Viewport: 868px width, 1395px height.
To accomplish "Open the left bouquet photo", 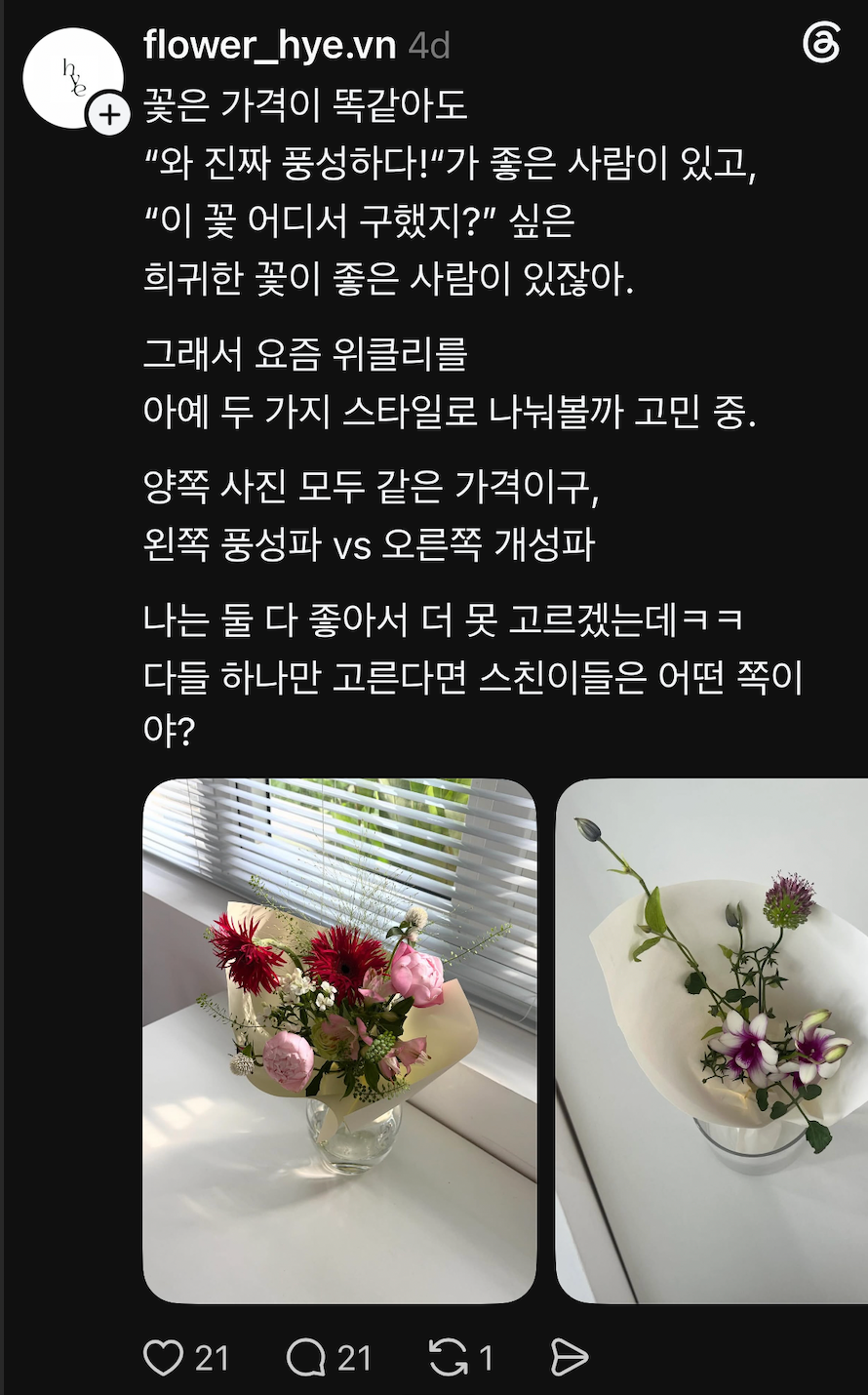I will pos(339,1041).
